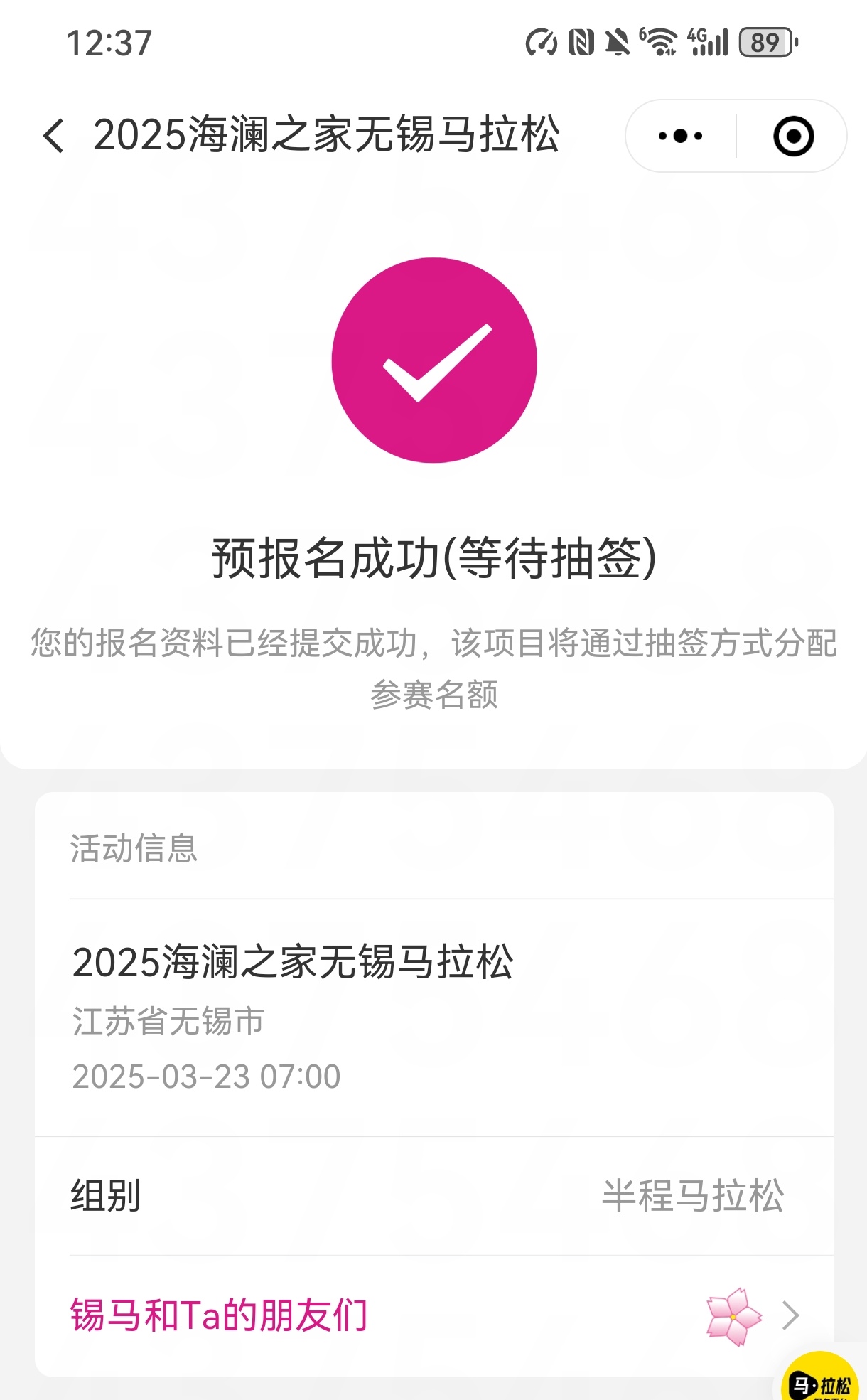Open the 2025海澜之家无锡马拉松 event info card
The width and height of the screenshot is (867, 1400).
pos(434,1018)
